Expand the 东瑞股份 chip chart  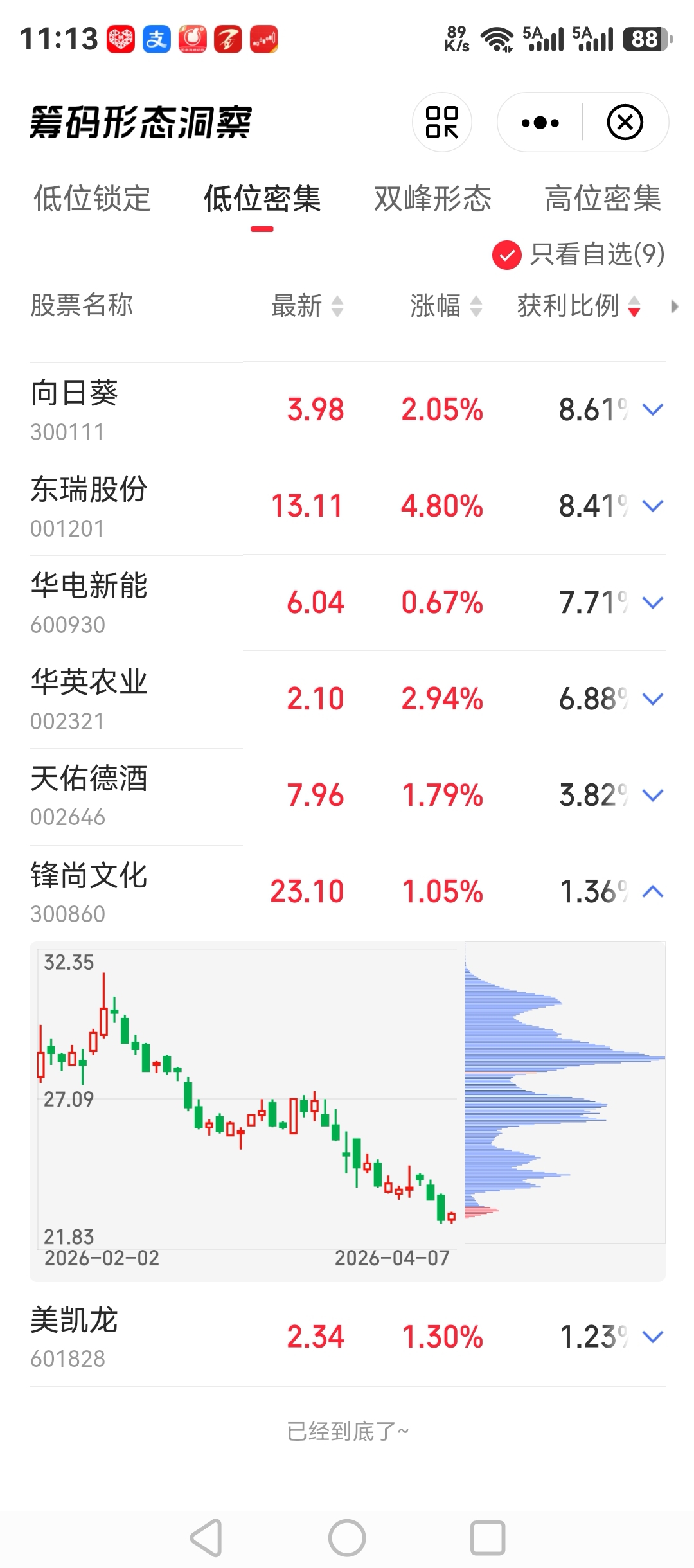click(x=653, y=506)
